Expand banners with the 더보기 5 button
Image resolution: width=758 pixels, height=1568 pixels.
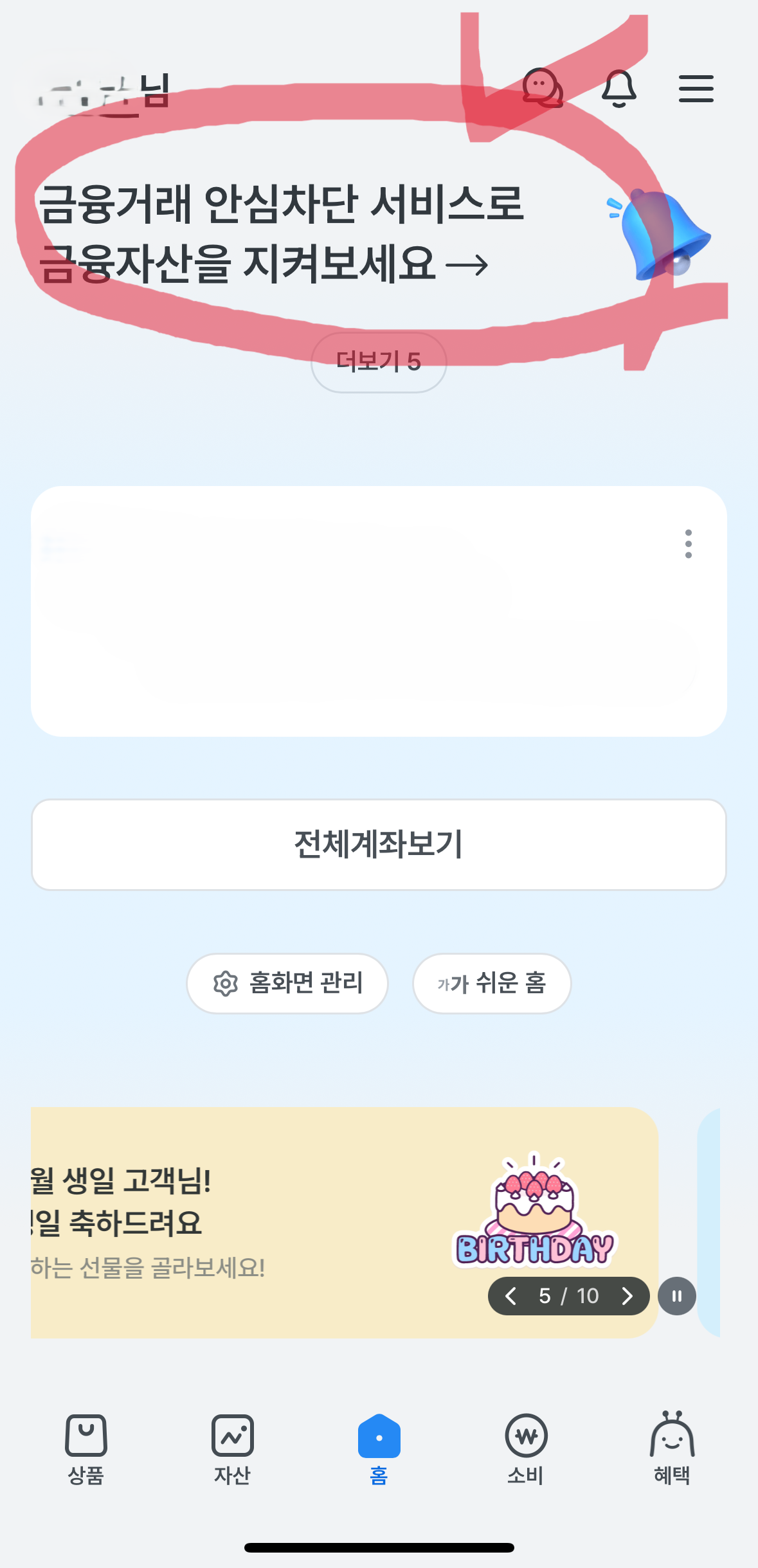[378, 362]
